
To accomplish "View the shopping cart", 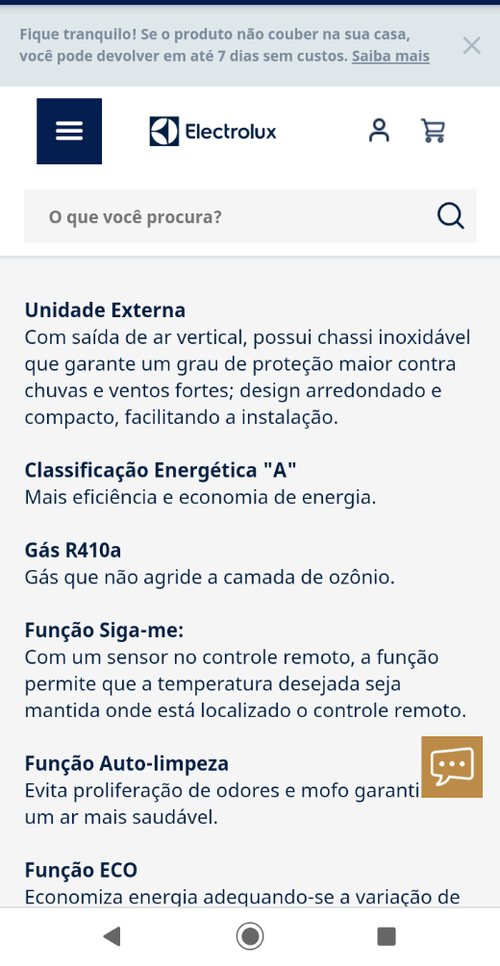I will click(433, 131).
